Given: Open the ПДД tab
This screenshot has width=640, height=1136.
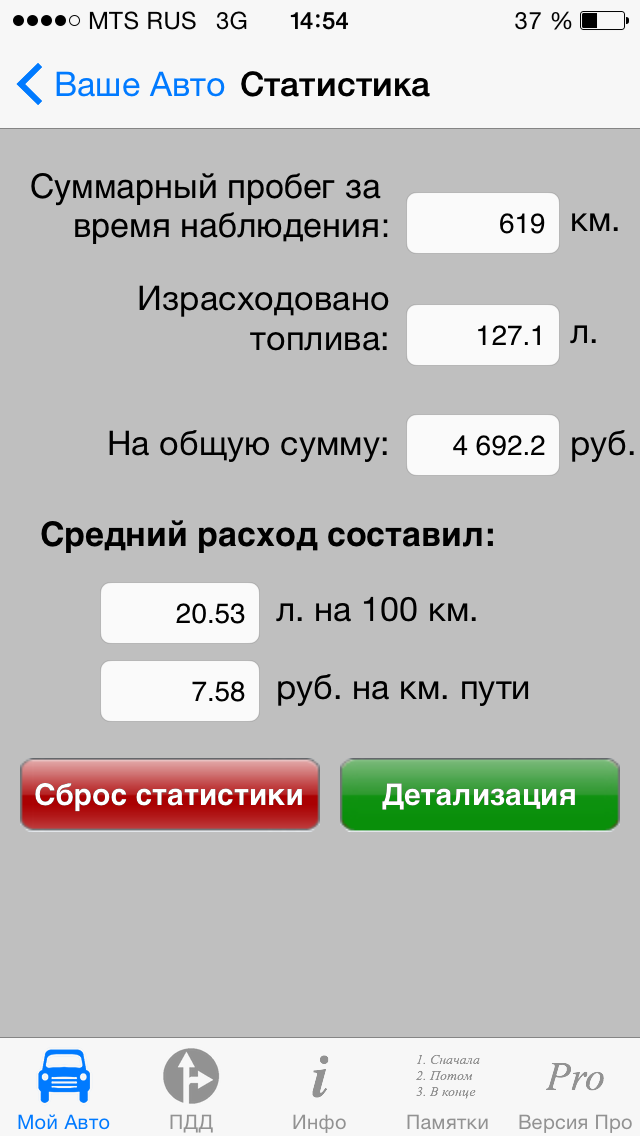Looking at the screenshot, I should click(x=191, y=1088).
